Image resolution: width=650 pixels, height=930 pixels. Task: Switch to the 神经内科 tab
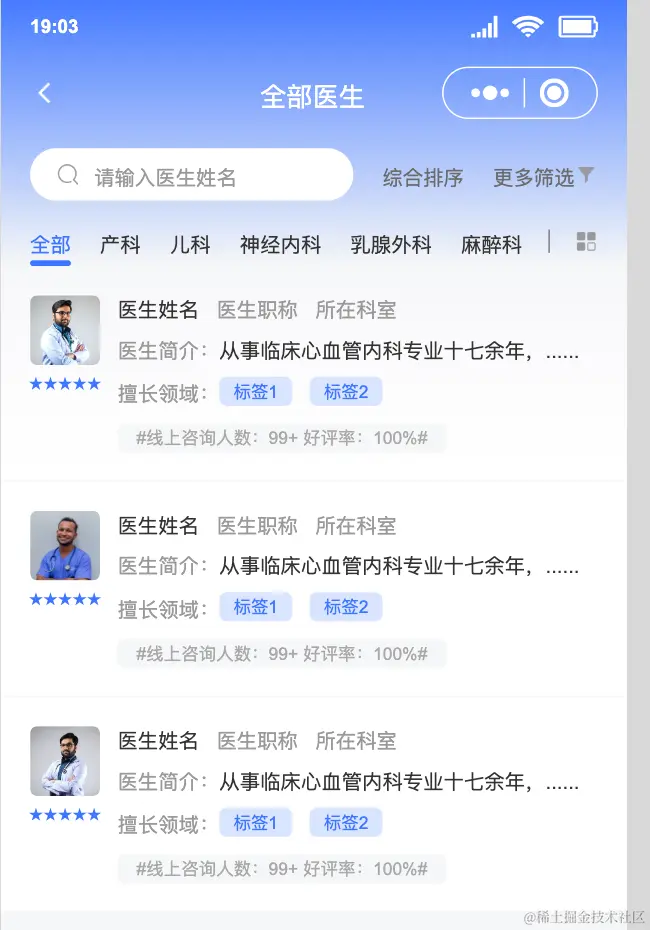click(280, 245)
